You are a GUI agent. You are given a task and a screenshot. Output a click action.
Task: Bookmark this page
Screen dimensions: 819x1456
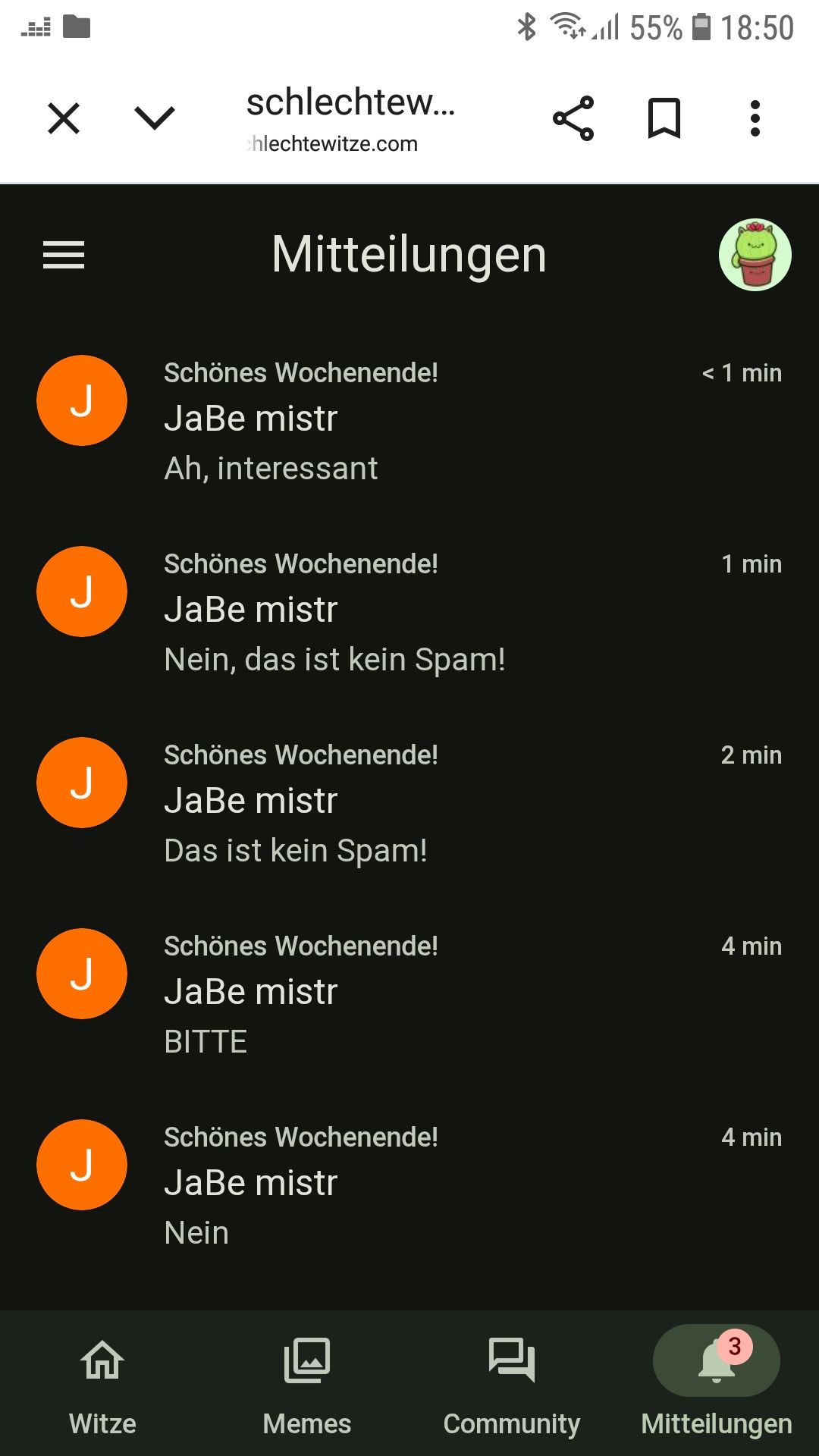click(x=664, y=119)
